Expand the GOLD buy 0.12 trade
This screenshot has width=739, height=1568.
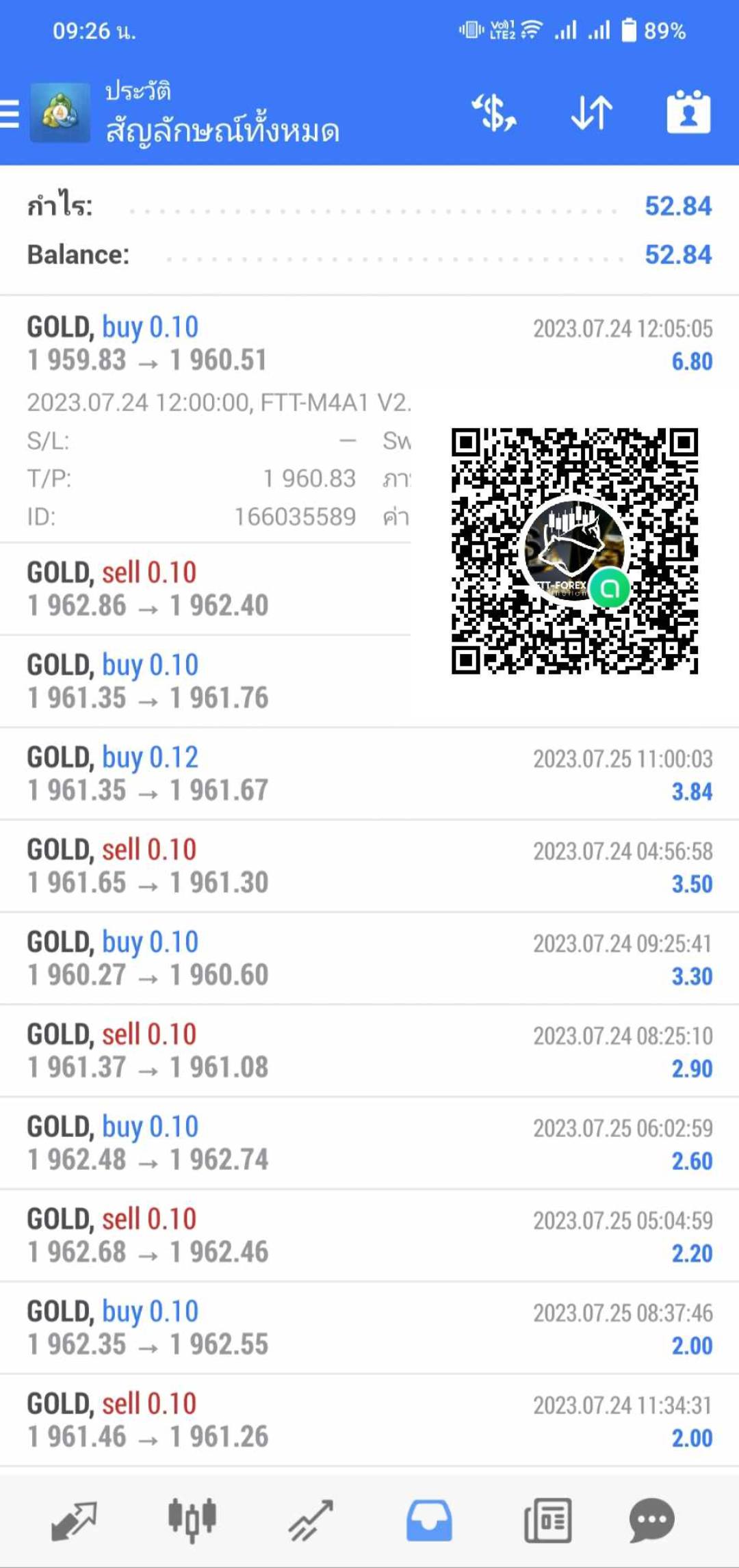[x=369, y=774]
